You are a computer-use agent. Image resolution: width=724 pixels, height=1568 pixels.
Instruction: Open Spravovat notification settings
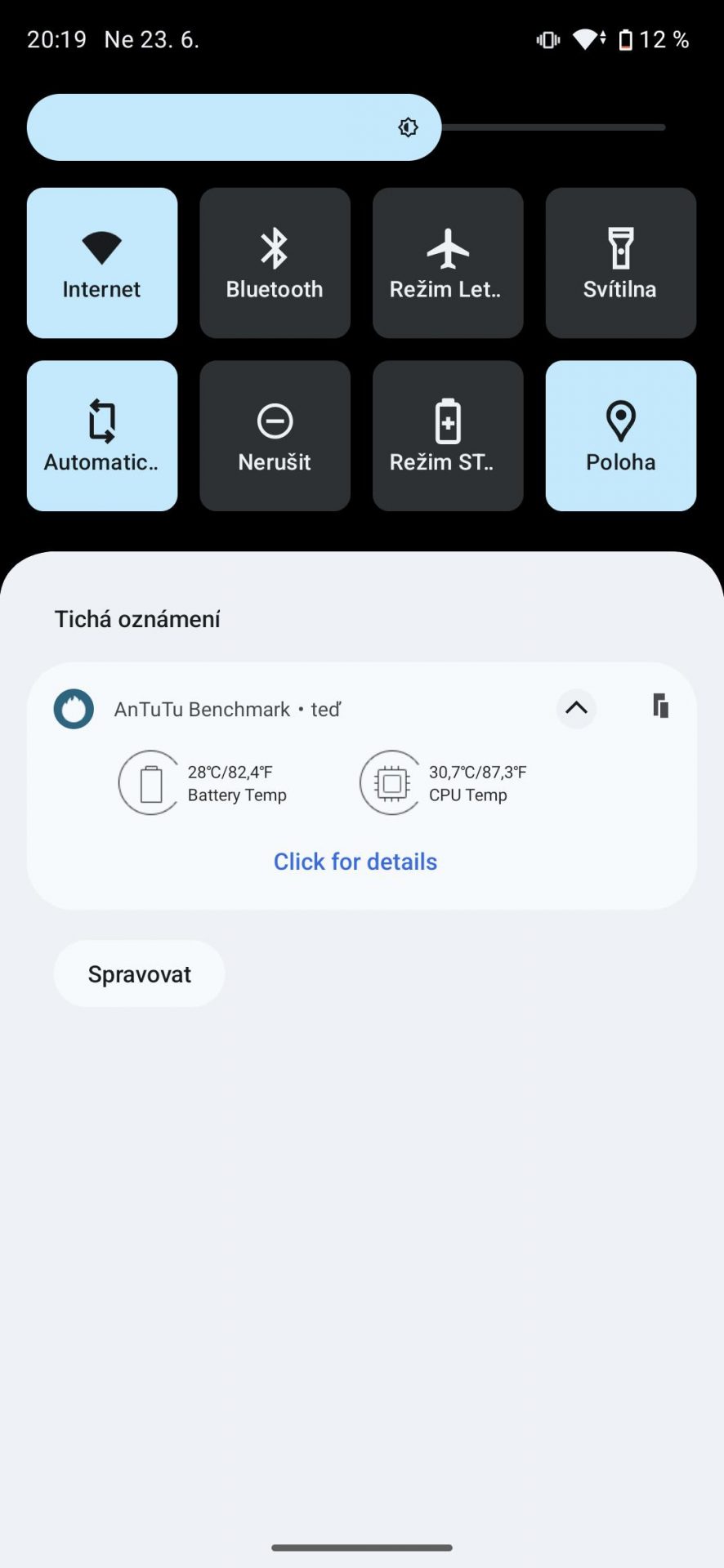(139, 974)
